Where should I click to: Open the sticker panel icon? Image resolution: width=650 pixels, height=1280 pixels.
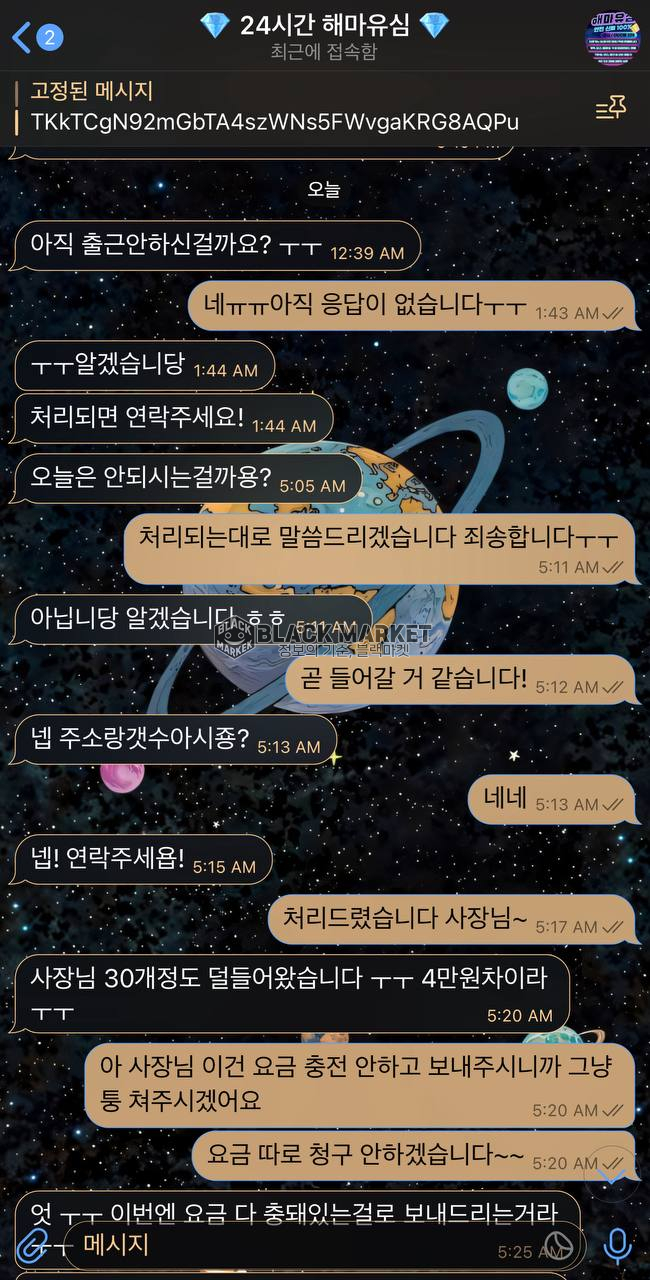[557, 1246]
